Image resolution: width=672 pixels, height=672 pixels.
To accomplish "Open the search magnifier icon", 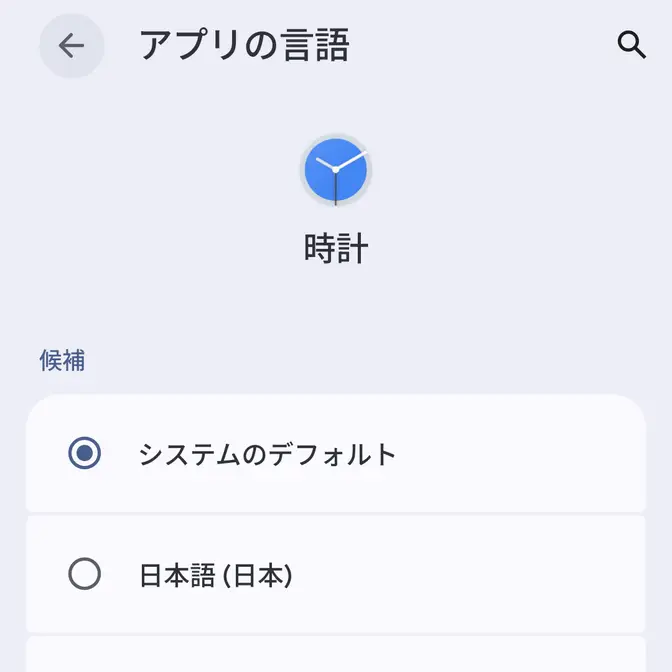I will [631, 46].
